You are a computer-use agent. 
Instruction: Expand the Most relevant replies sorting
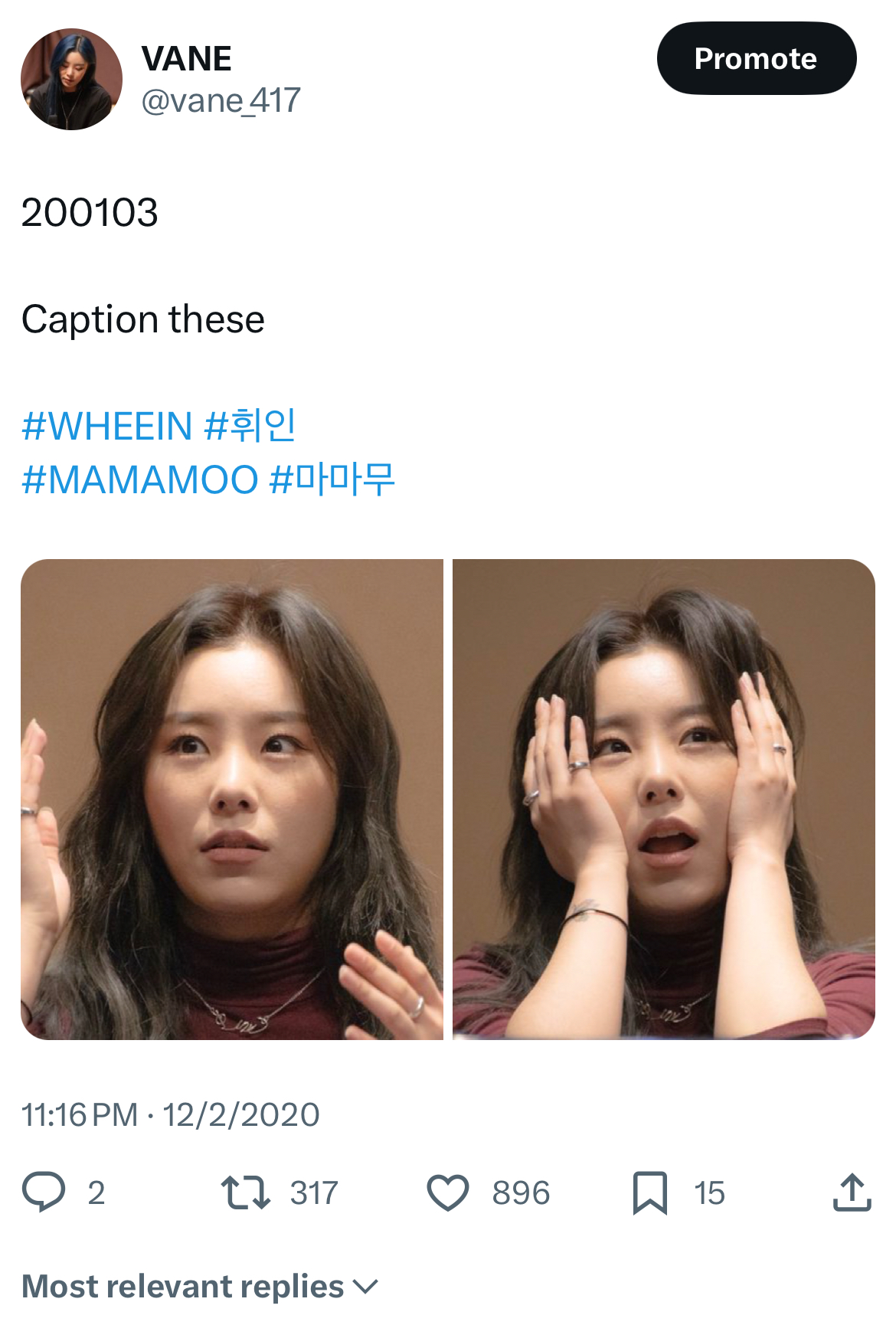click(201, 1286)
